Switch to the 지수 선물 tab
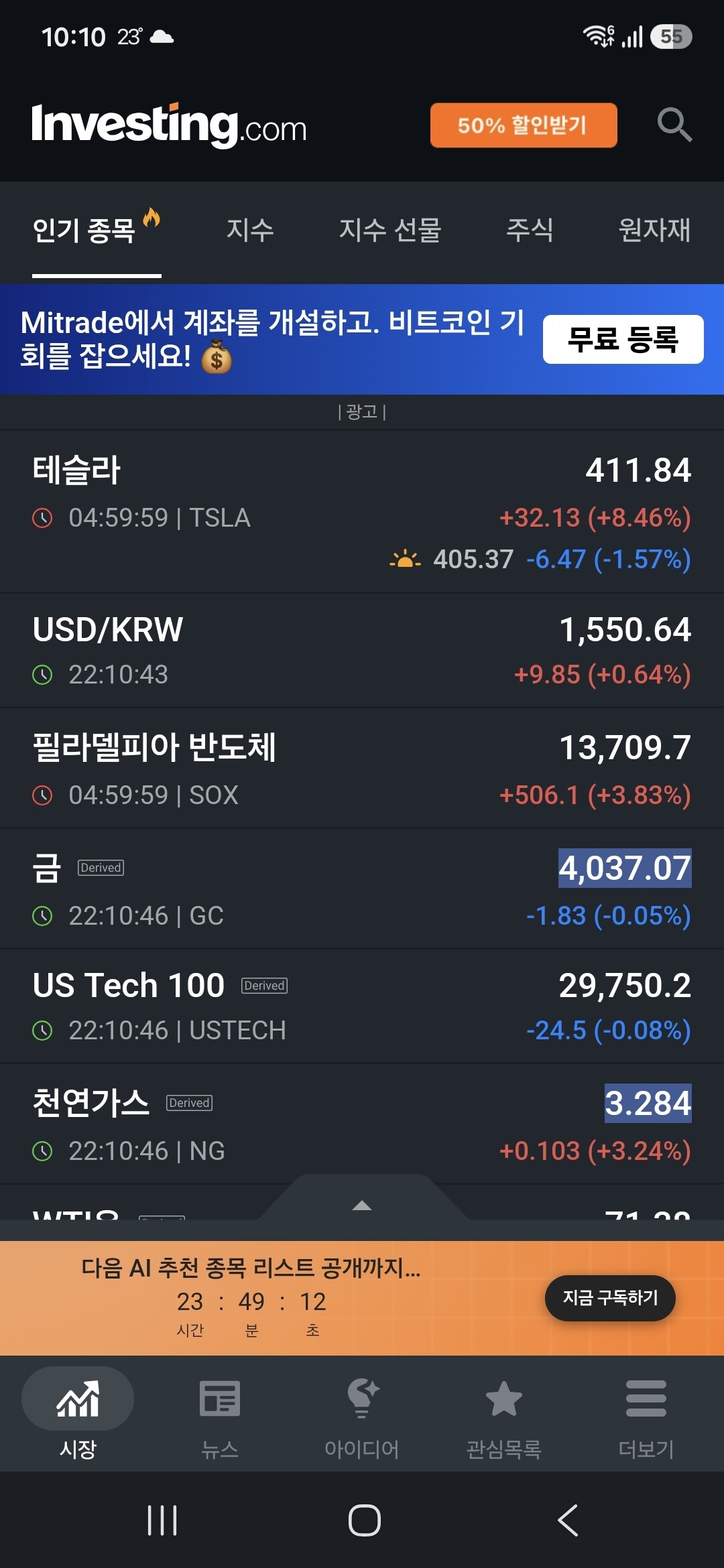Image resolution: width=724 pixels, height=1568 pixels. click(x=389, y=230)
